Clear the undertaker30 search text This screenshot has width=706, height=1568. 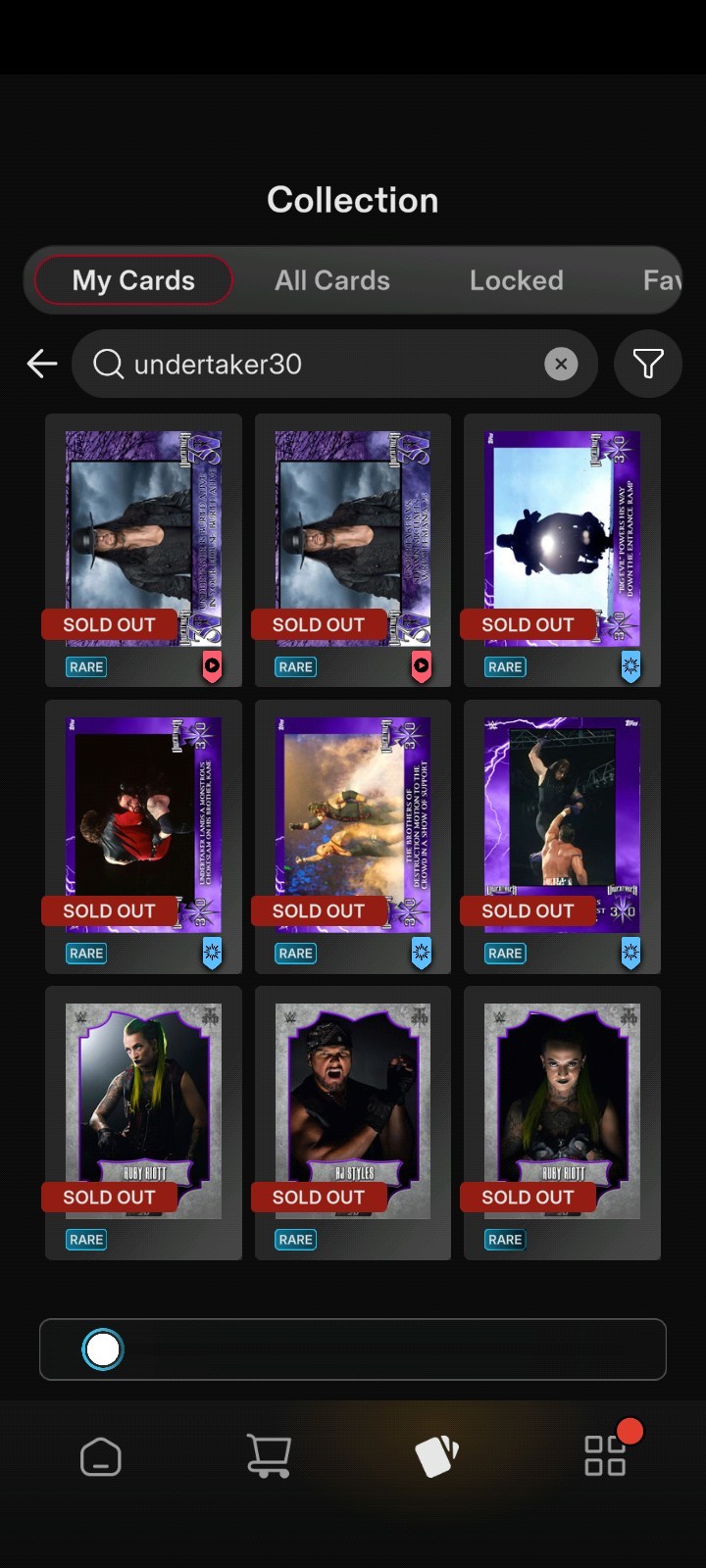(x=561, y=364)
